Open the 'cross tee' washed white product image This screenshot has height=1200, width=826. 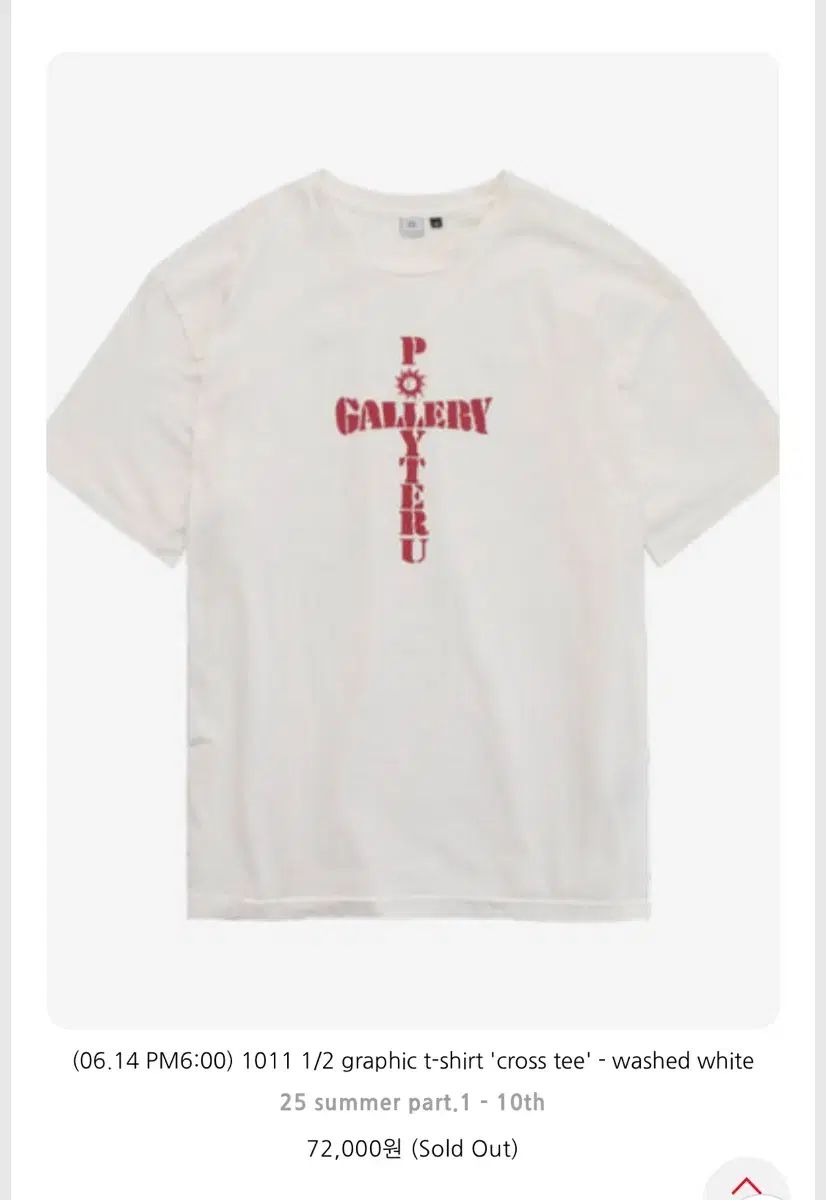tap(412, 540)
